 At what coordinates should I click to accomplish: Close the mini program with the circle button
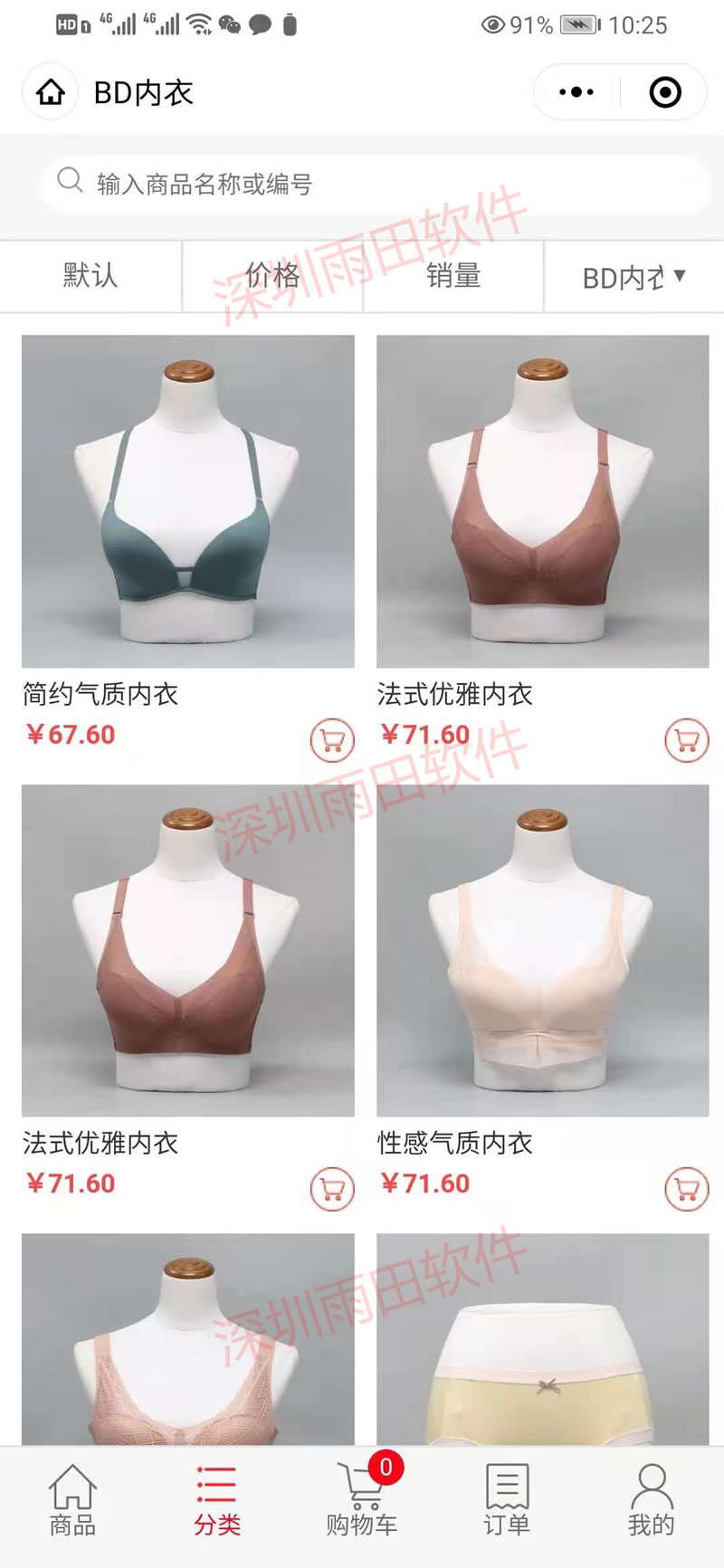[x=665, y=92]
